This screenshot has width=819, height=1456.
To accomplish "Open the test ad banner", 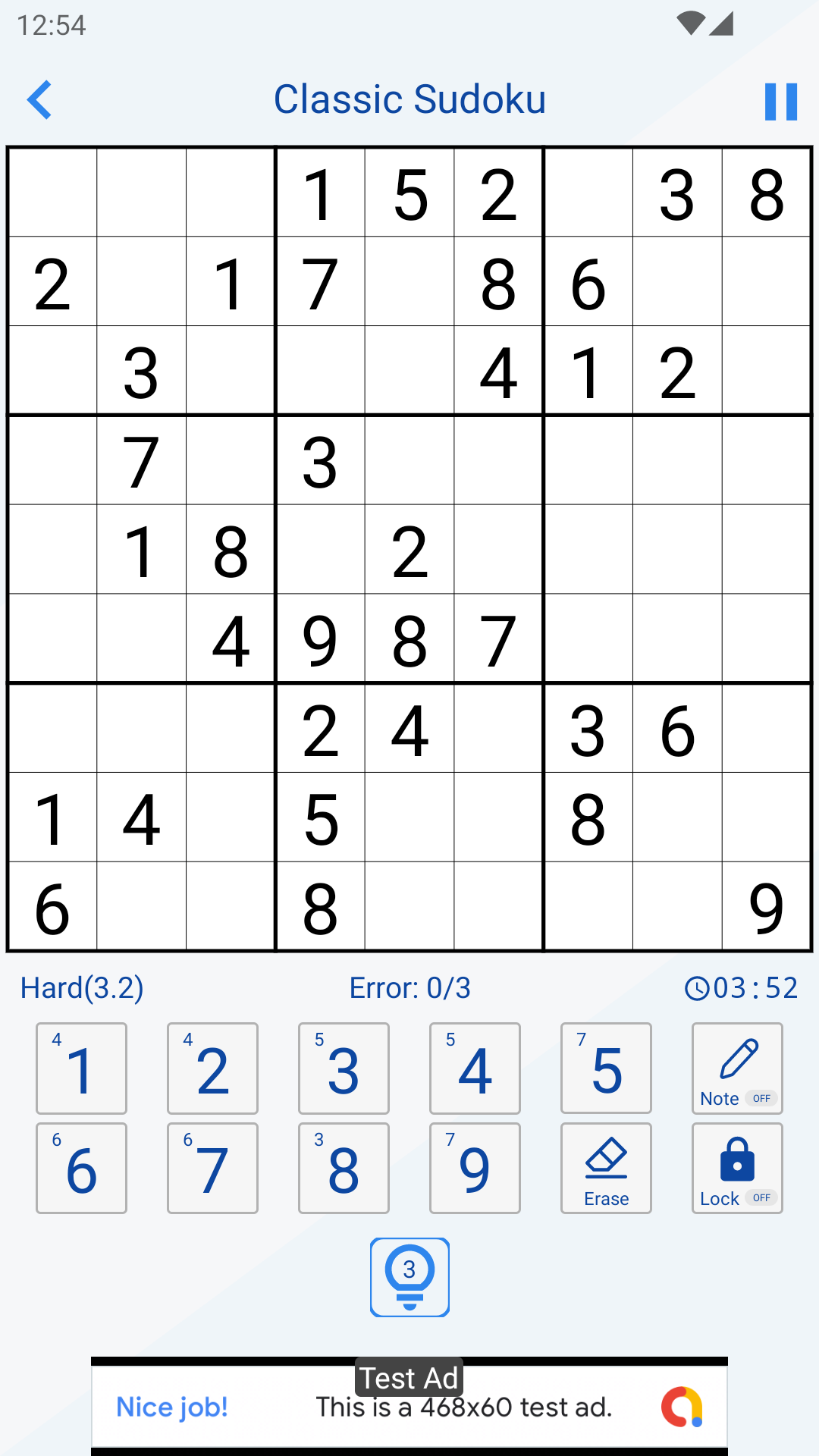I will (409, 1407).
